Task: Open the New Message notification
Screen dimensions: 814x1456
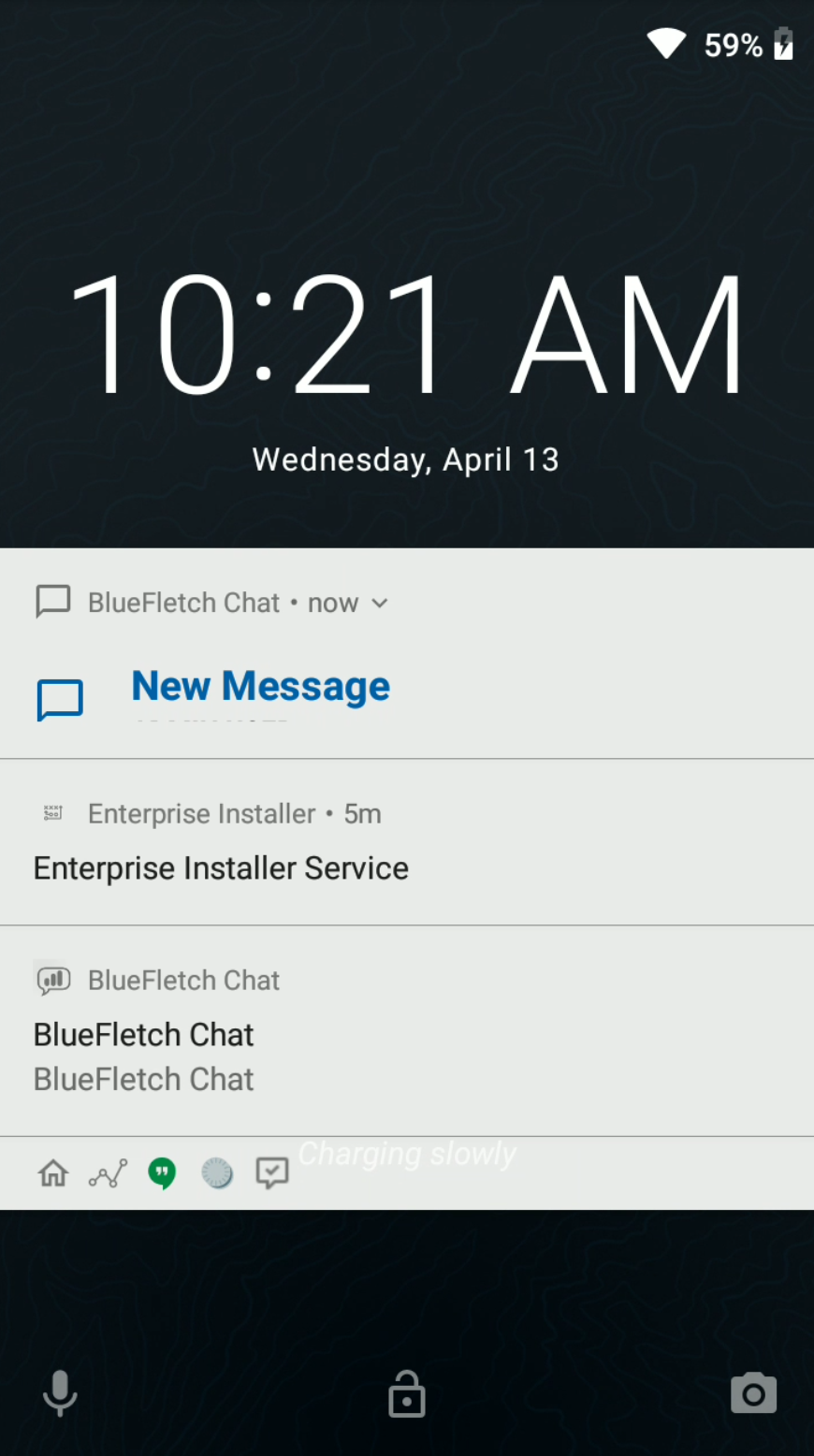Action: tap(407, 653)
